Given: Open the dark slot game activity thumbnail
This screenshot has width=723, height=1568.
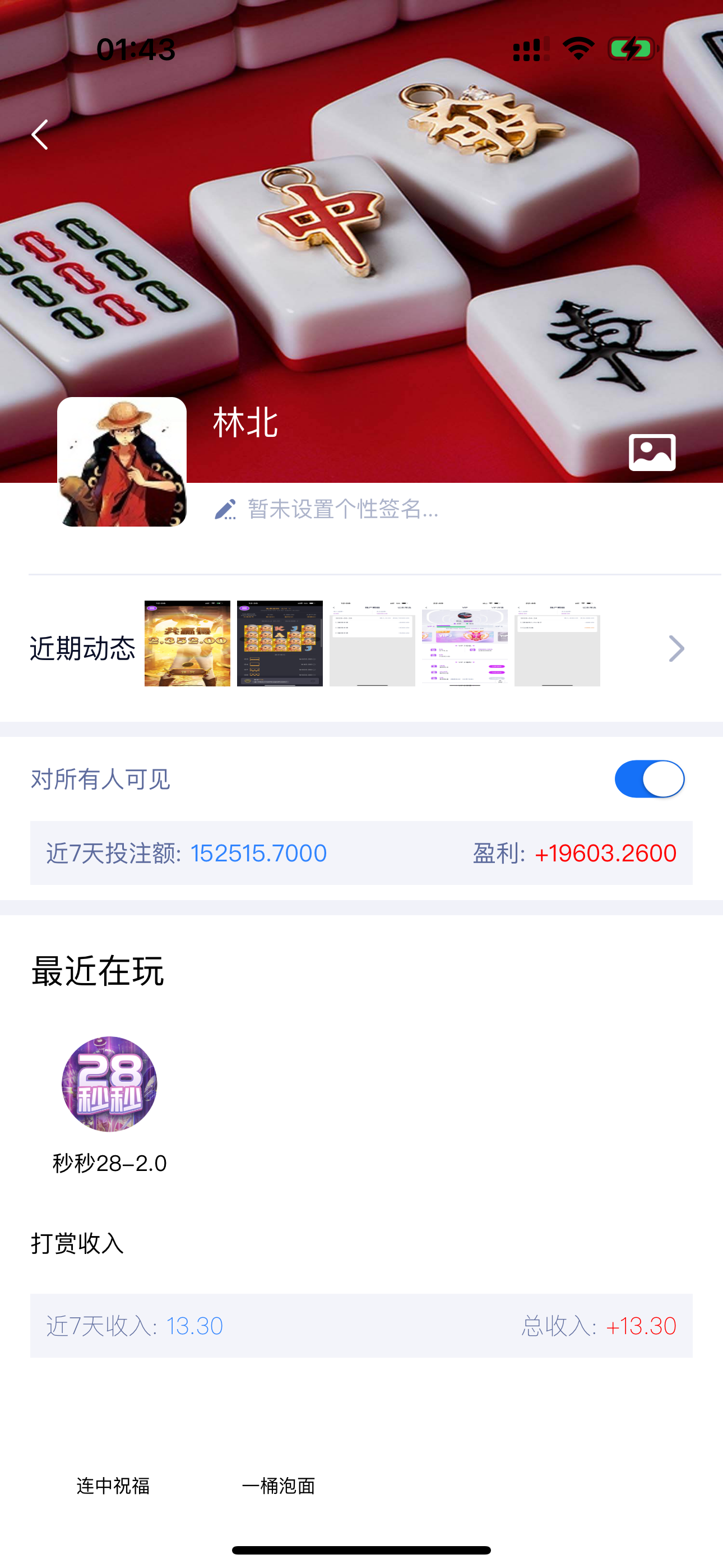Looking at the screenshot, I should click(x=280, y=643).
